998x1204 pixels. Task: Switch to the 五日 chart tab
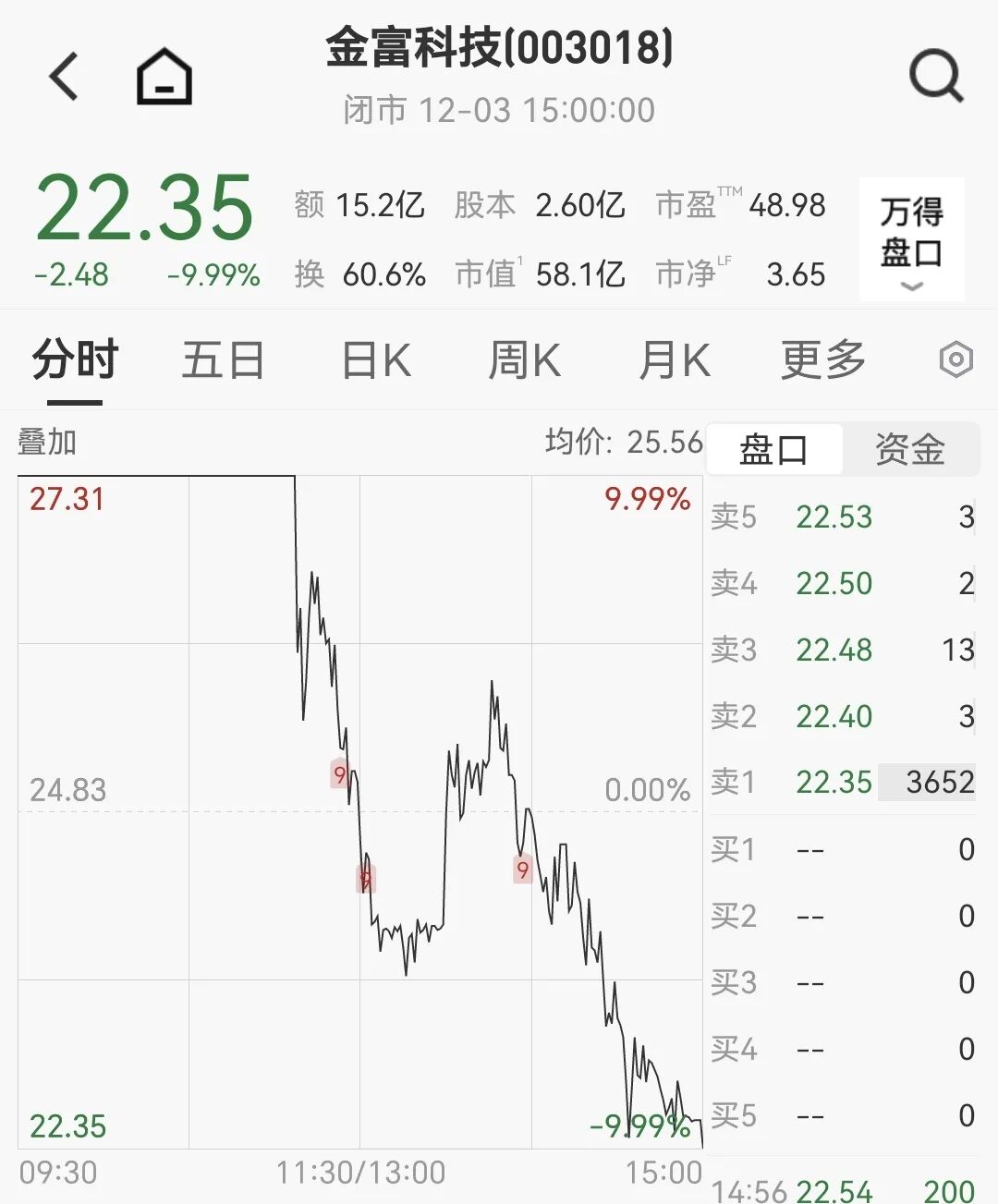(x=223, y=360)
